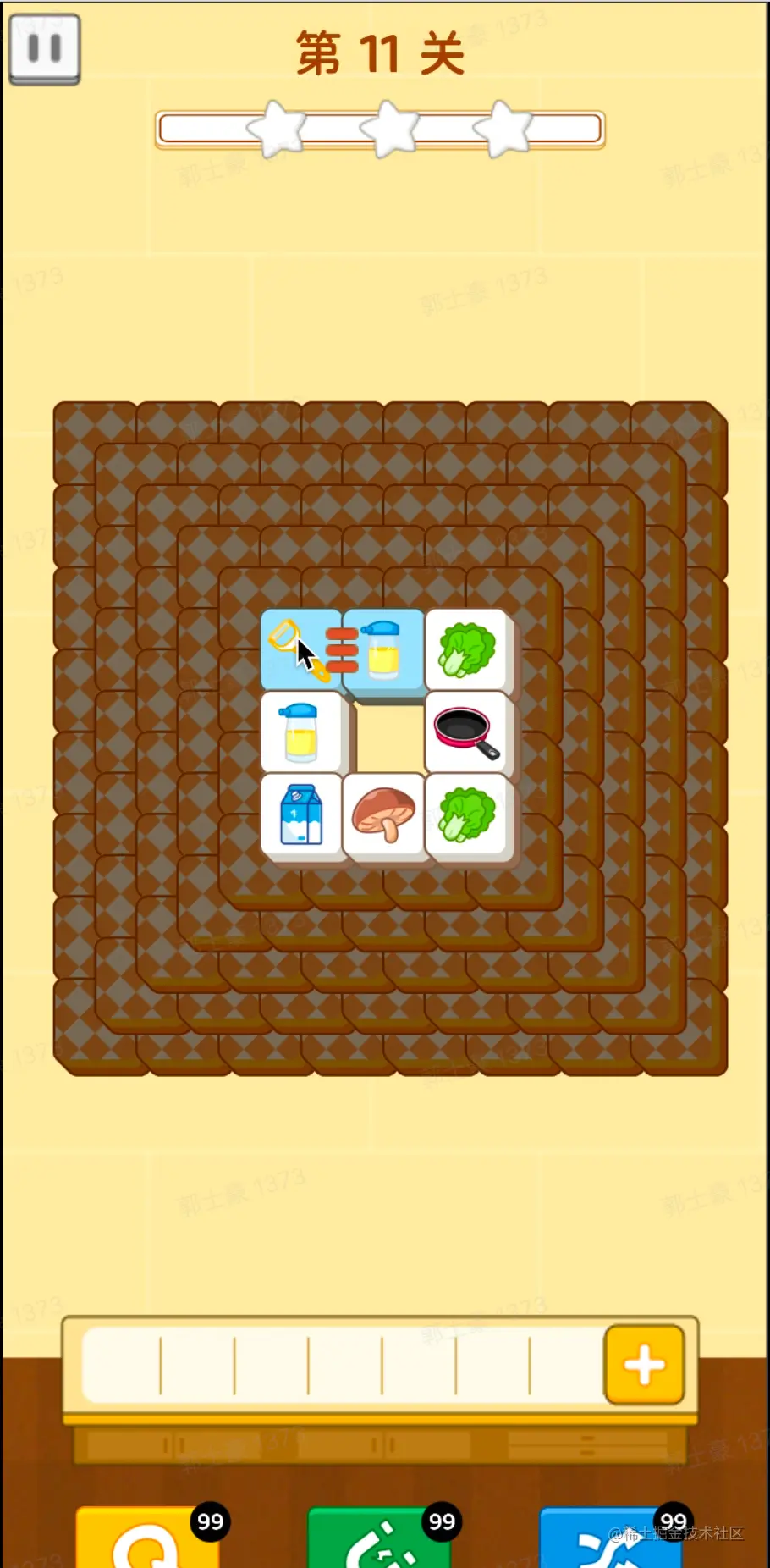Viewport: 770px width, 1568px height.
Task: Add an extra slot with the plus button
Action: click(644, 1365)
